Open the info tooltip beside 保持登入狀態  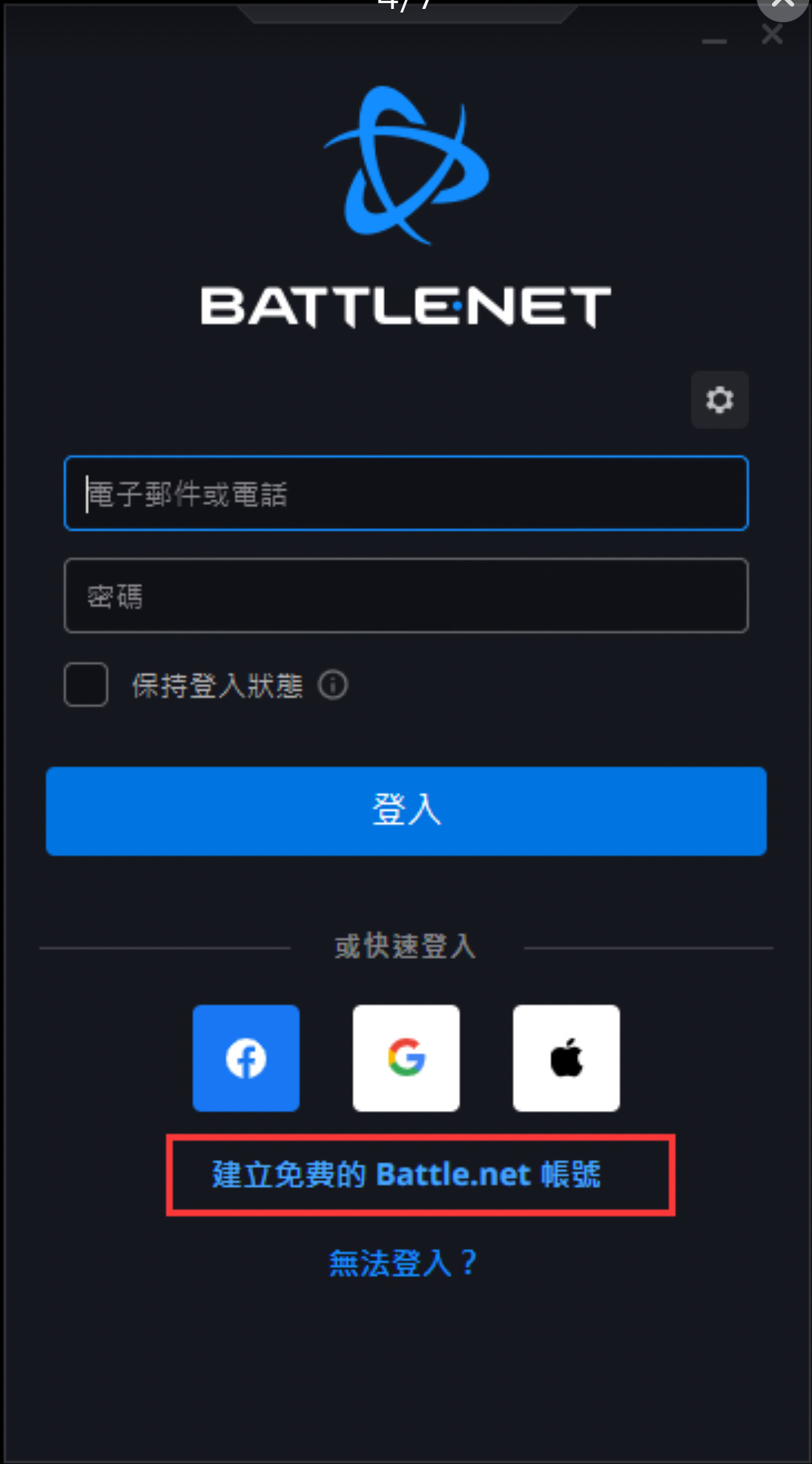click(x=333, y=685)
